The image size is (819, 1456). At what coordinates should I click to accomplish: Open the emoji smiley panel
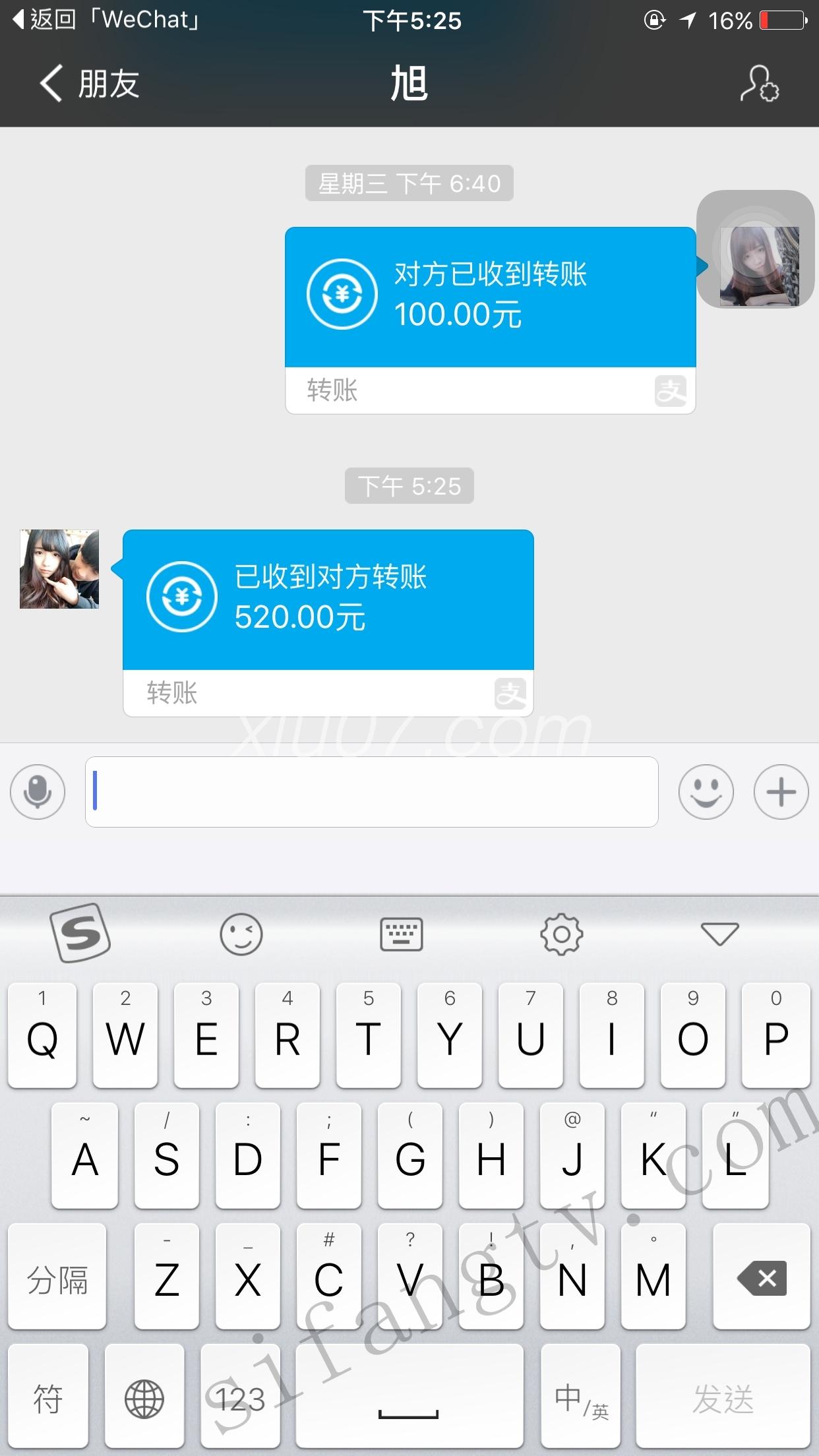pos(706,792)
